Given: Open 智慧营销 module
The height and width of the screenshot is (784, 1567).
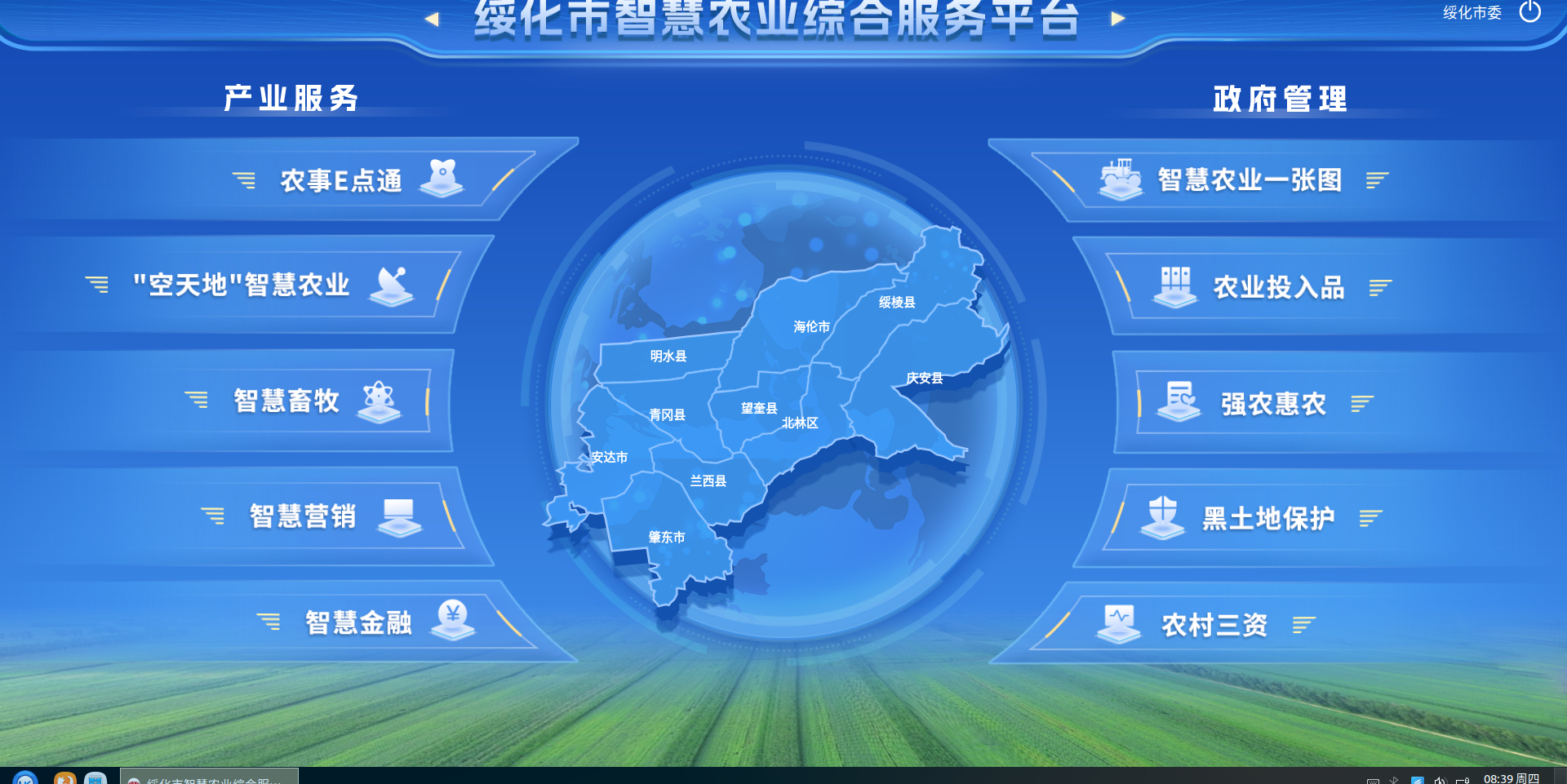Looking at the screenshot, I should point(303,516).
